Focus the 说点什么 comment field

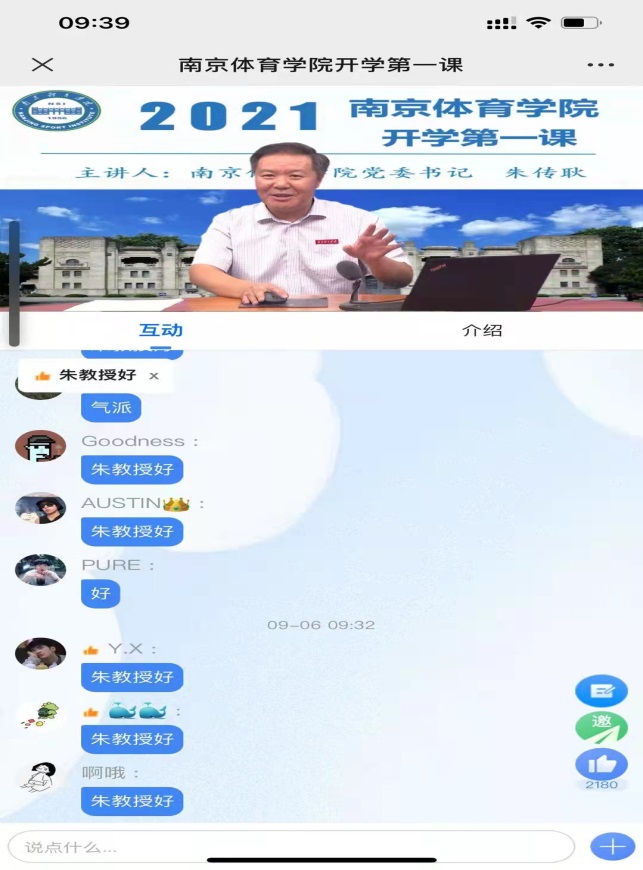(290, 847)
